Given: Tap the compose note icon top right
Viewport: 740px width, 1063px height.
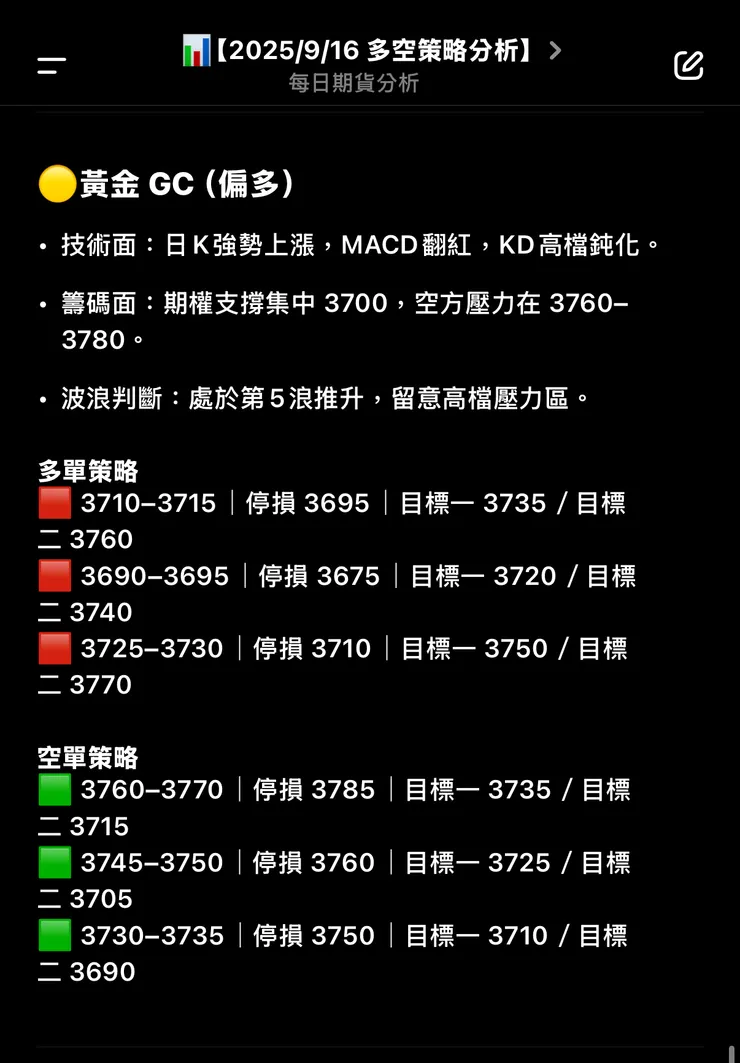Looking at the screenshot, I should click(x=689, y=64).
